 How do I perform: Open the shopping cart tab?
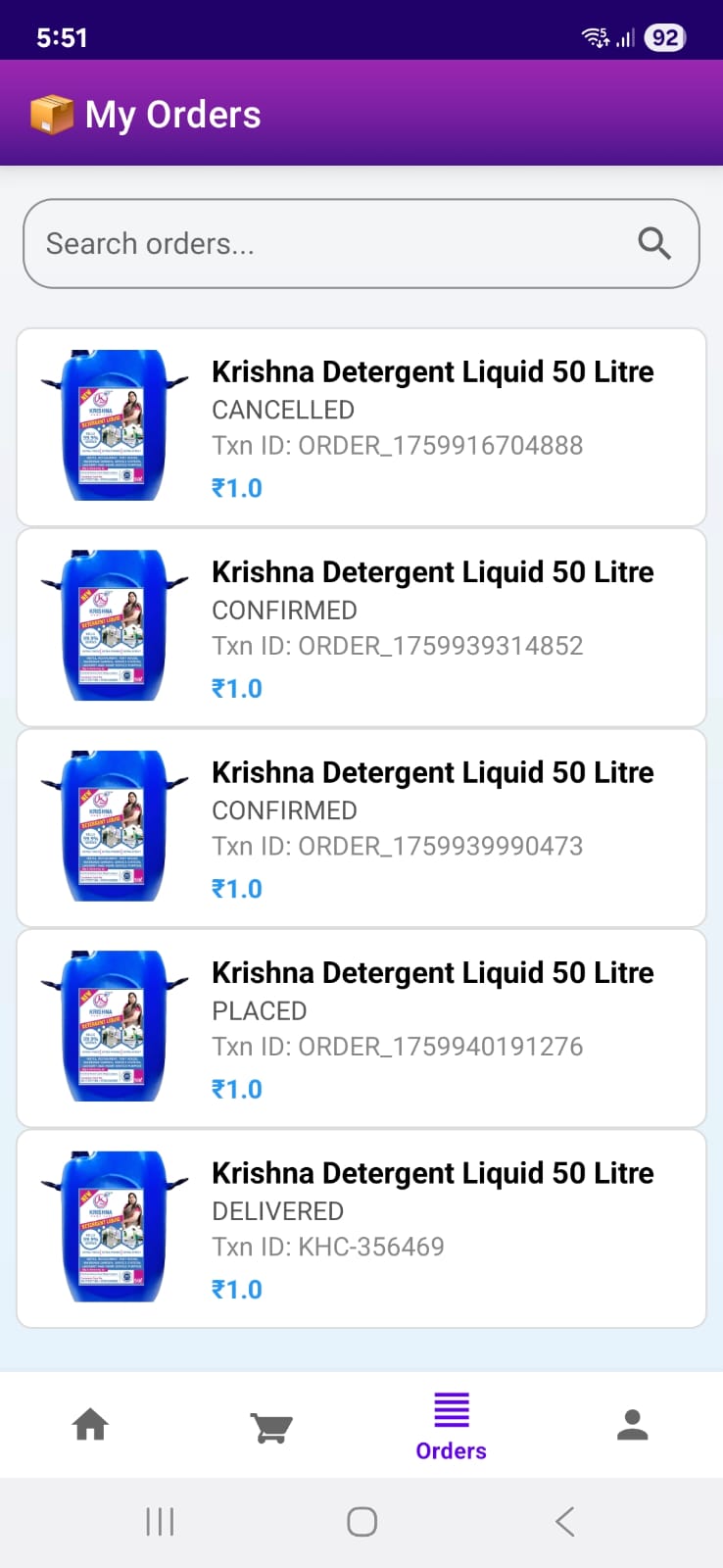tap(271, 1427)
